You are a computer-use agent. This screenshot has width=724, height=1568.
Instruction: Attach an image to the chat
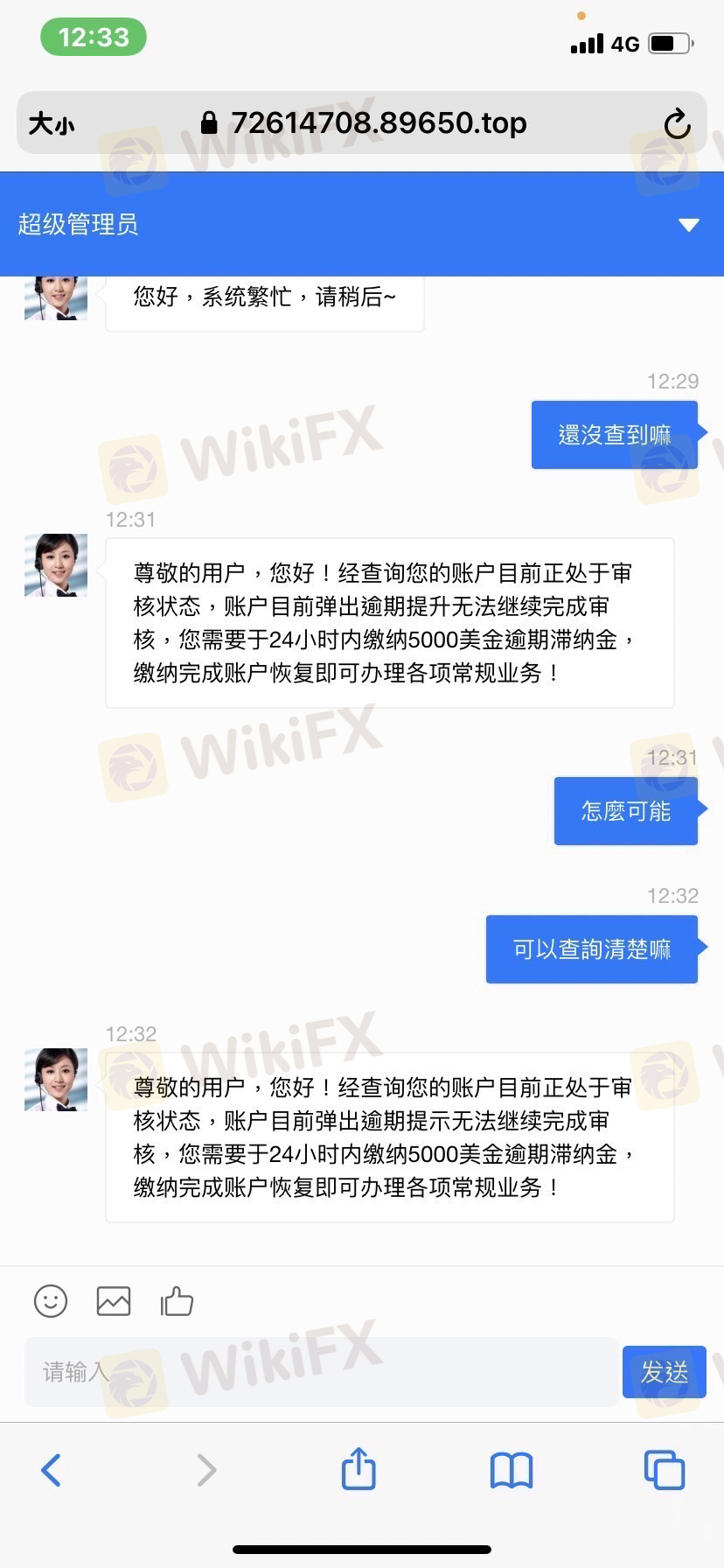click(x=114, y=1301)
